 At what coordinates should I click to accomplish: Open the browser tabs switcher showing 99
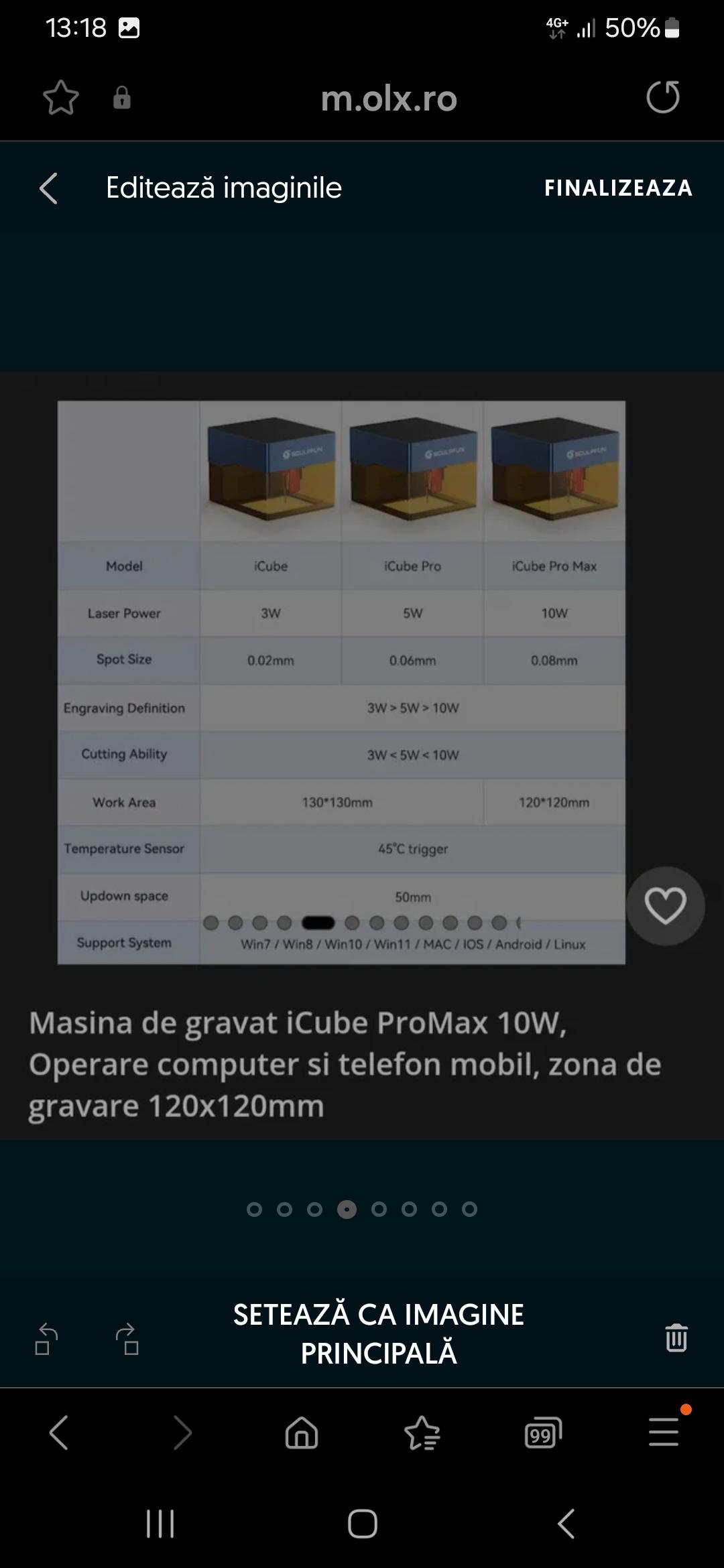542,1433
